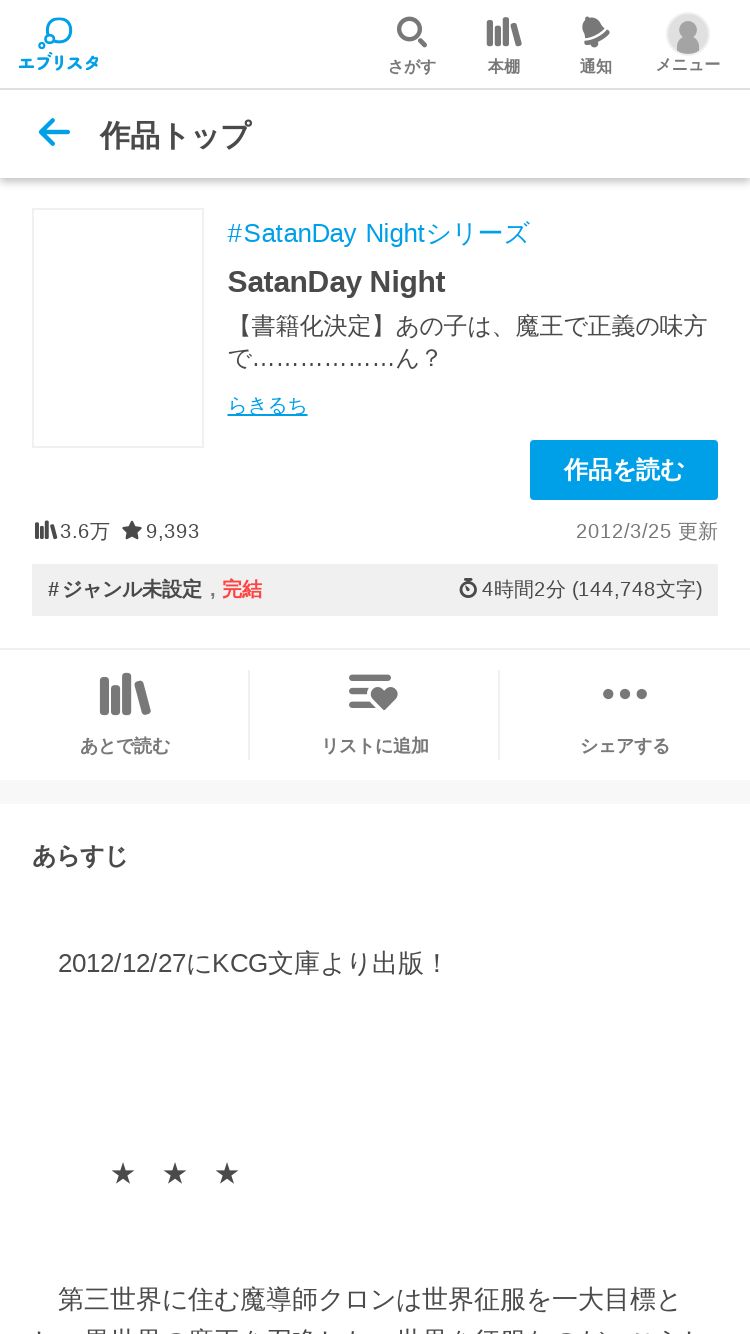This screenshot has width=750, height=1334.
Task: Open the SatanDay Night cover image
Action: pyautogui.click(x=118, y=328)
